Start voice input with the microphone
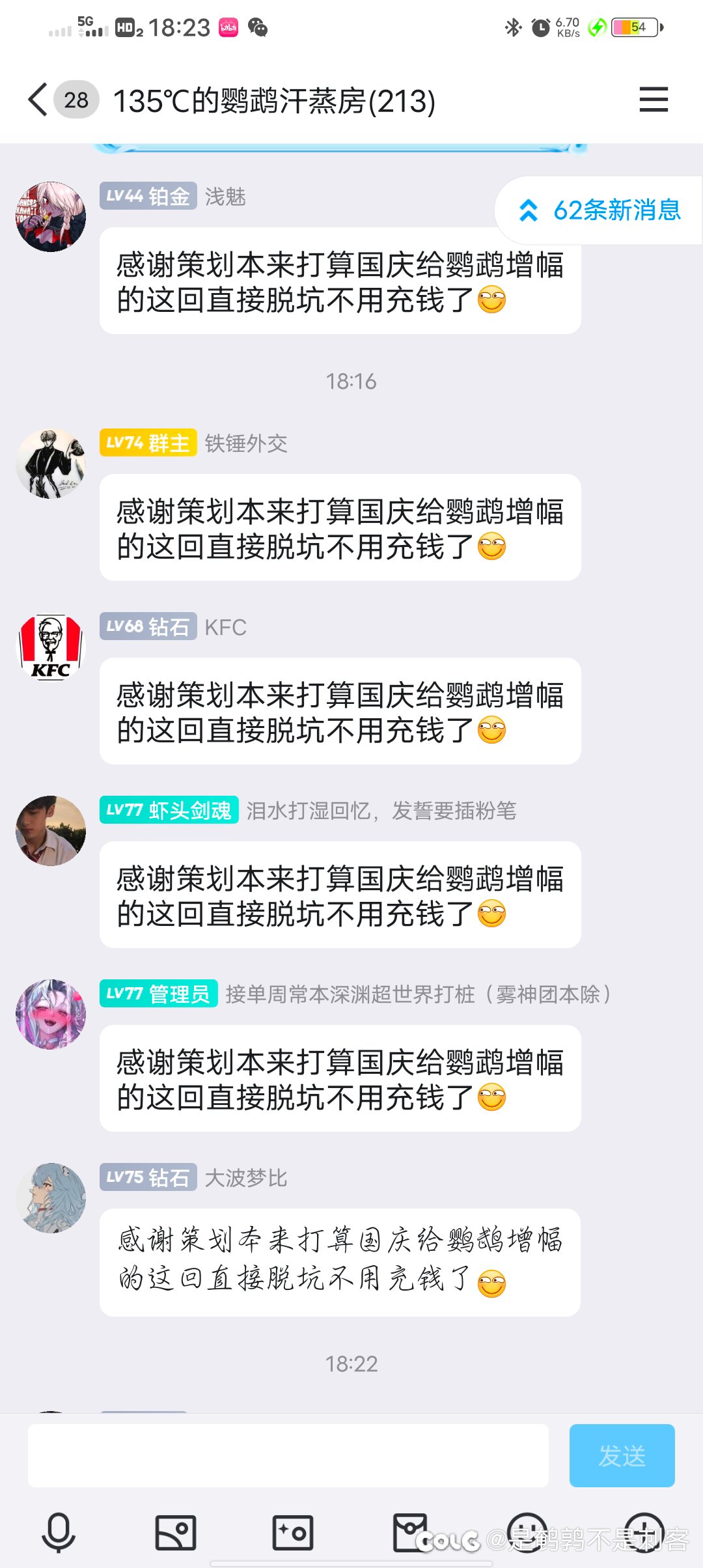703x1568 pixels. point(59,1533)
